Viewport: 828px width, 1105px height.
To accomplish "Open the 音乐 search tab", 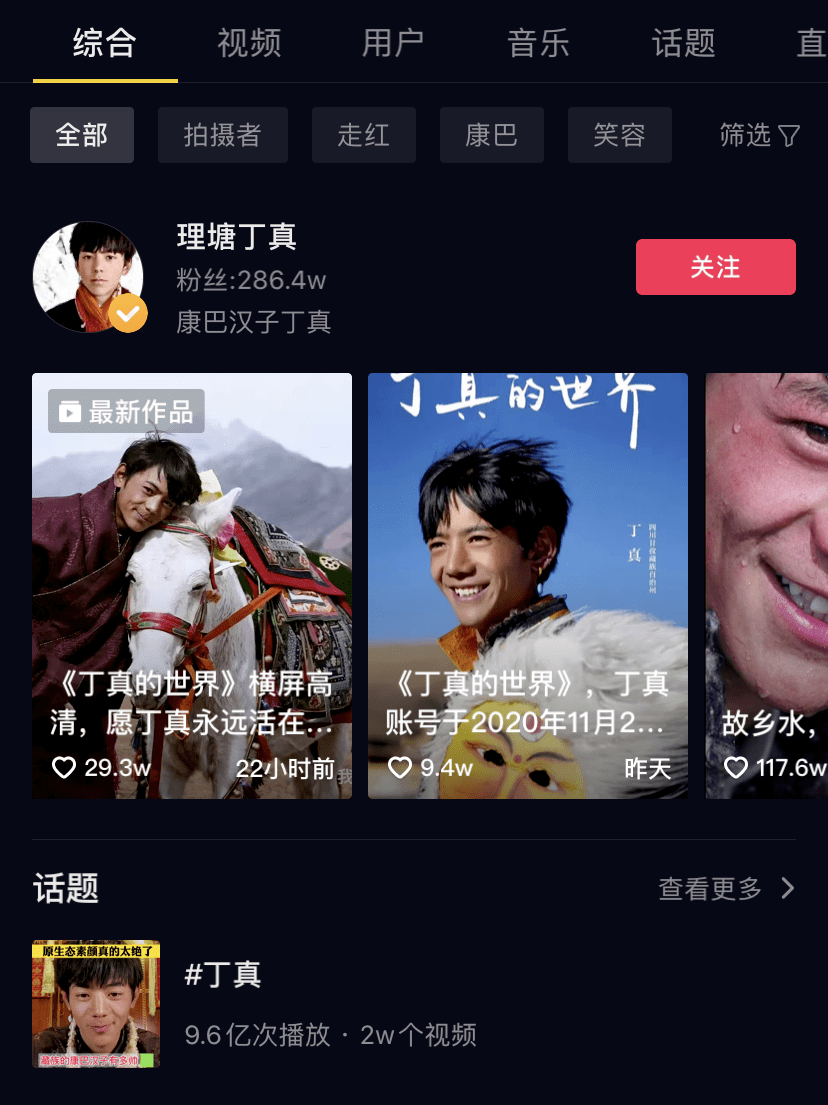I will [x=539, y=43].
